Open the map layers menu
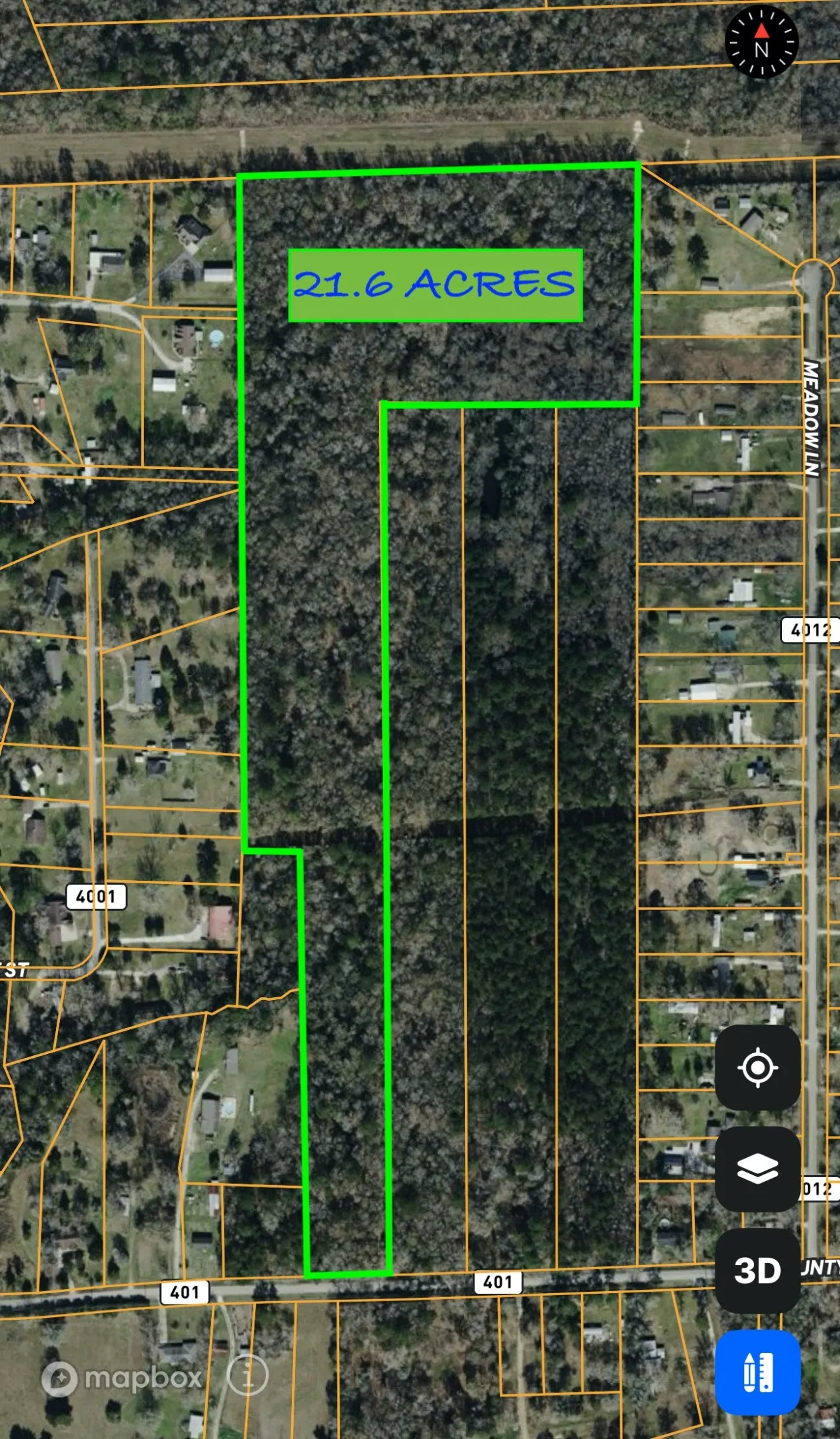 click(757, 1169)
